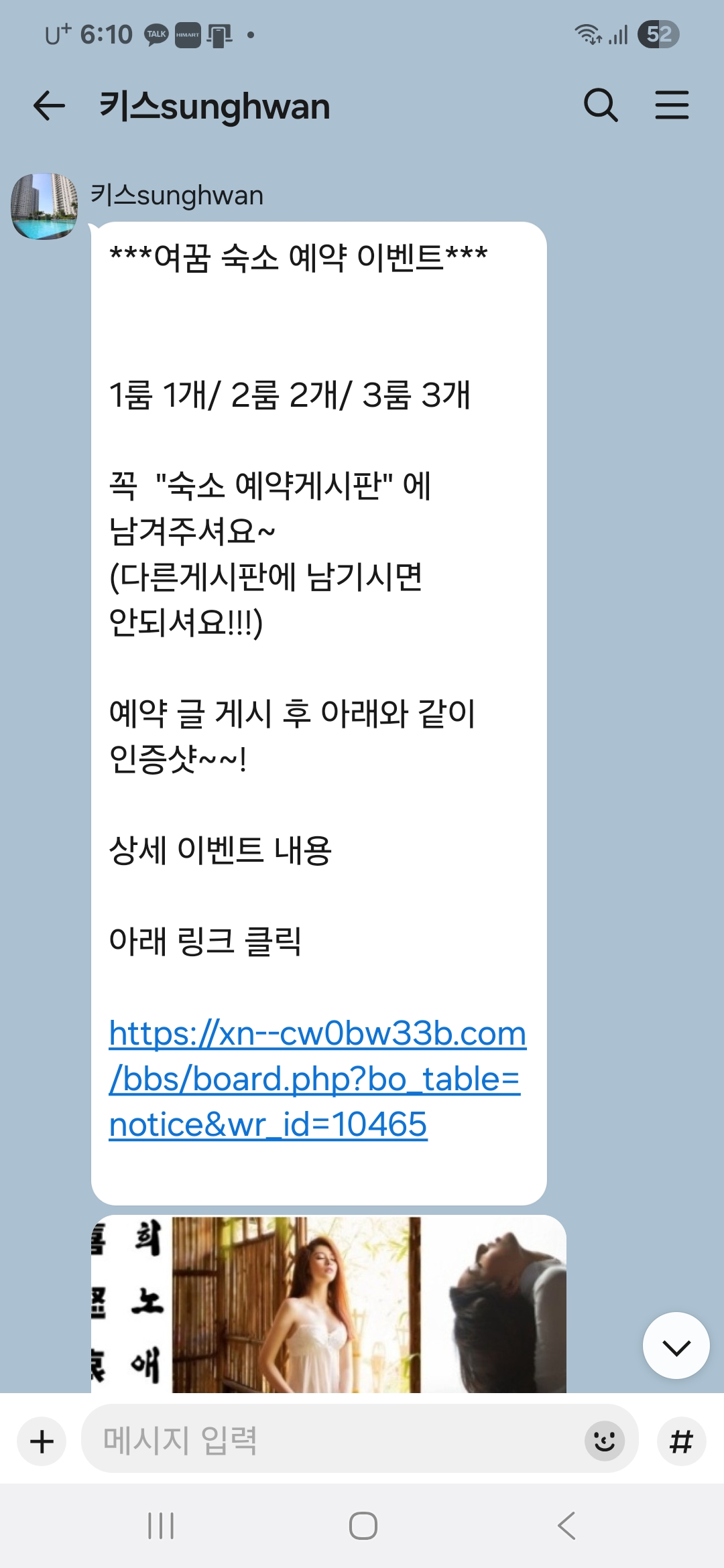Viewport: 724px width, 1568px height.
Task: Open recent apps
Action: pos(161,1526)
